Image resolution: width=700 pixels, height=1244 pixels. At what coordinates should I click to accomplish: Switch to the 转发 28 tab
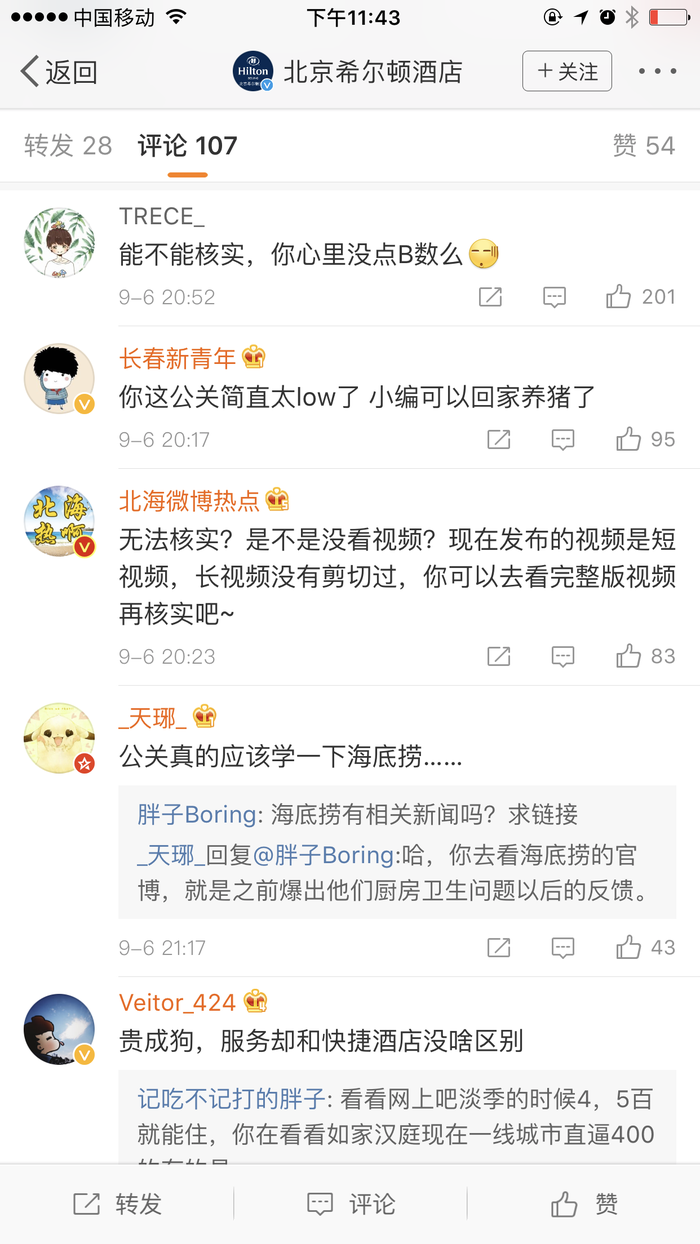68,146
